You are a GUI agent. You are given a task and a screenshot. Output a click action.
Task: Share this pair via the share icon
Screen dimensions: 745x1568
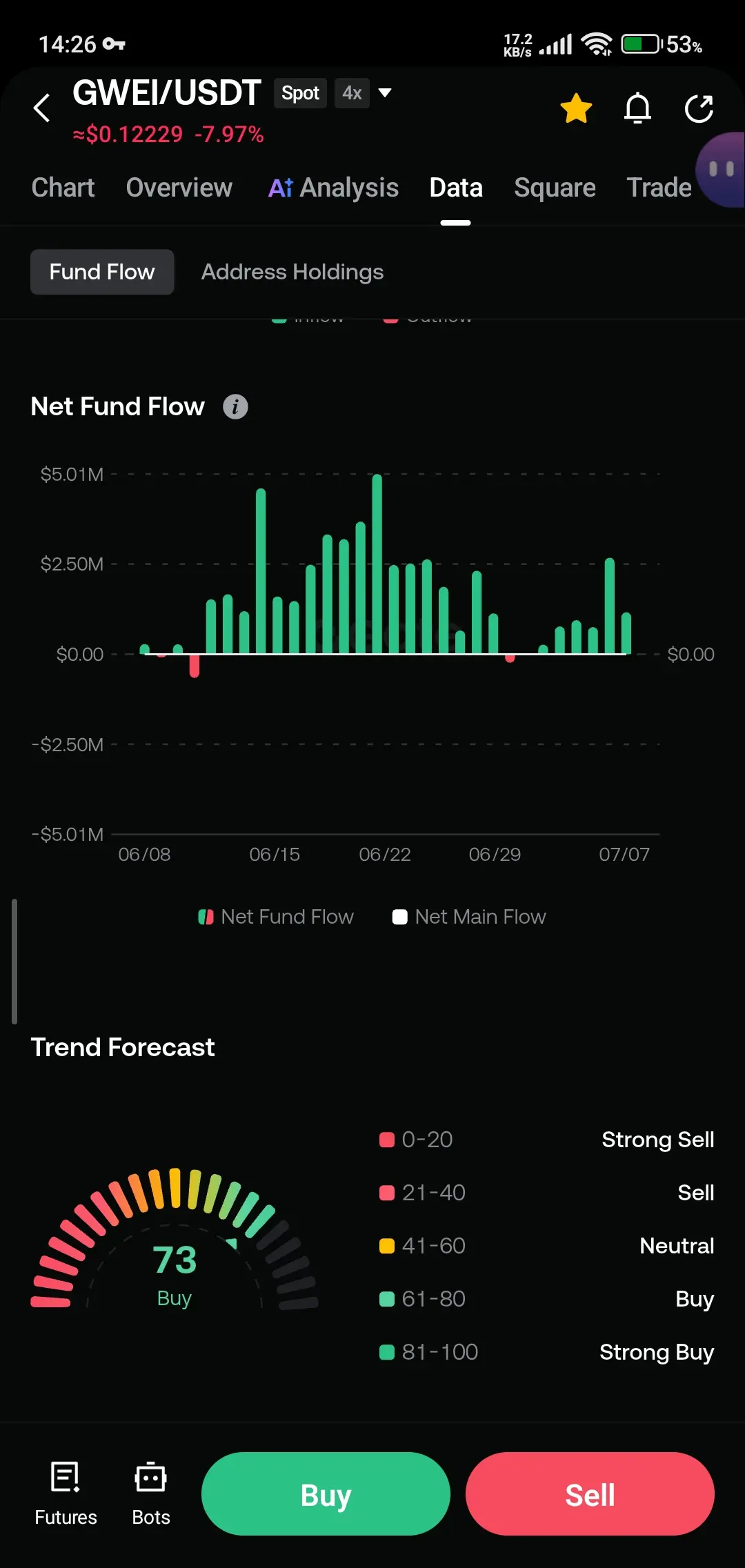[x=699, y=108]
